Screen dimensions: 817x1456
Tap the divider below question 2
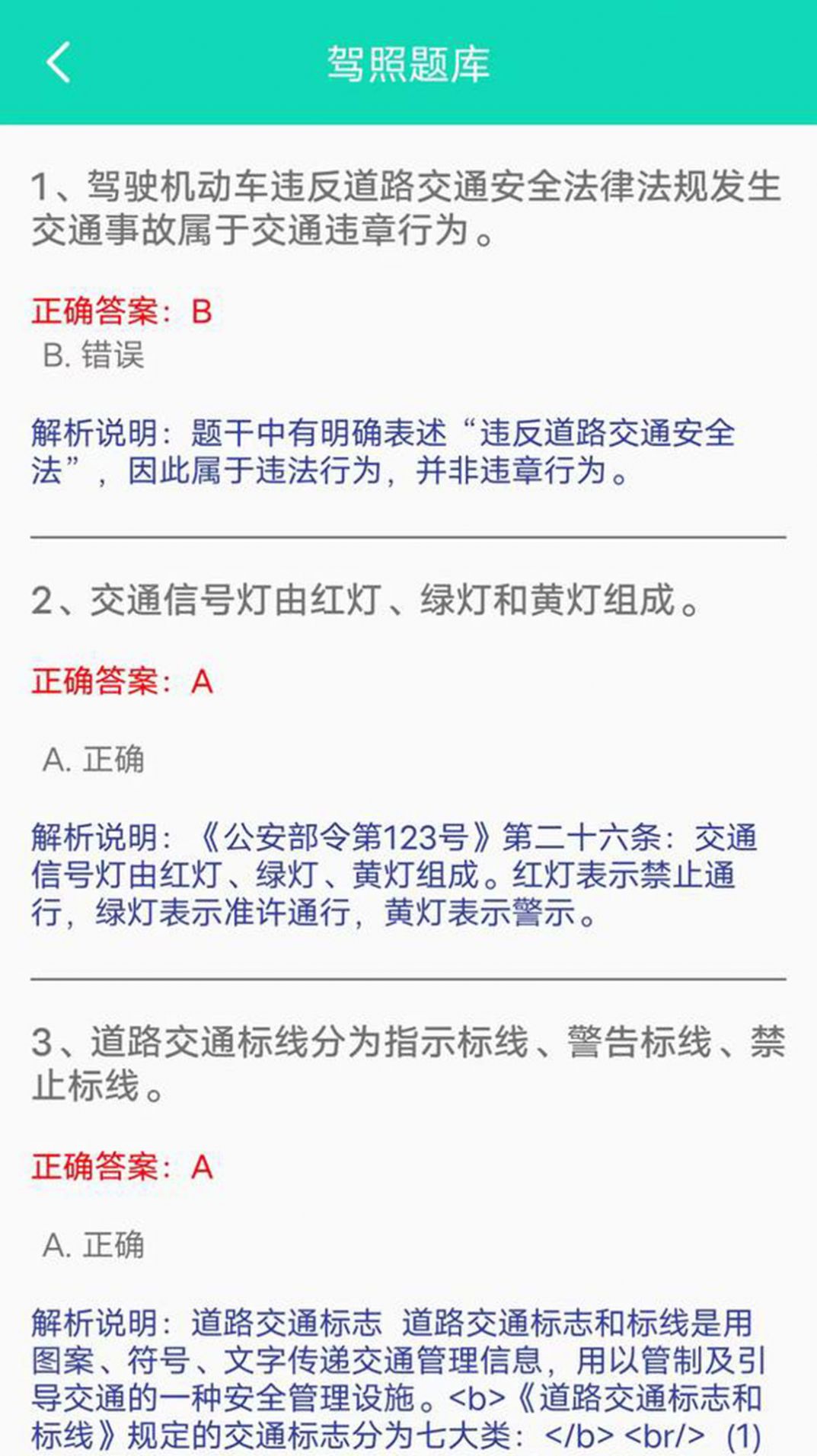click(408, 977)
